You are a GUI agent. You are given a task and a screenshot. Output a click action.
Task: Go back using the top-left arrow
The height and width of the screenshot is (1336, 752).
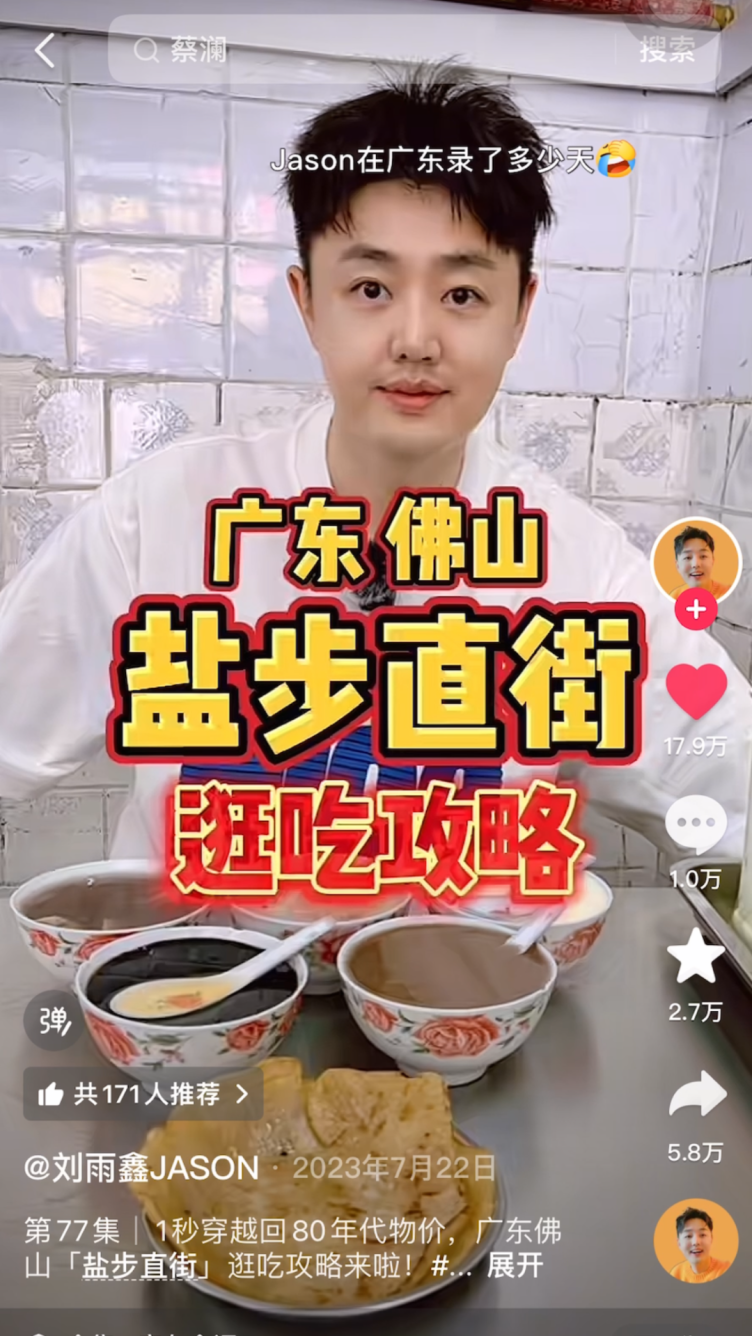point(45,50)
